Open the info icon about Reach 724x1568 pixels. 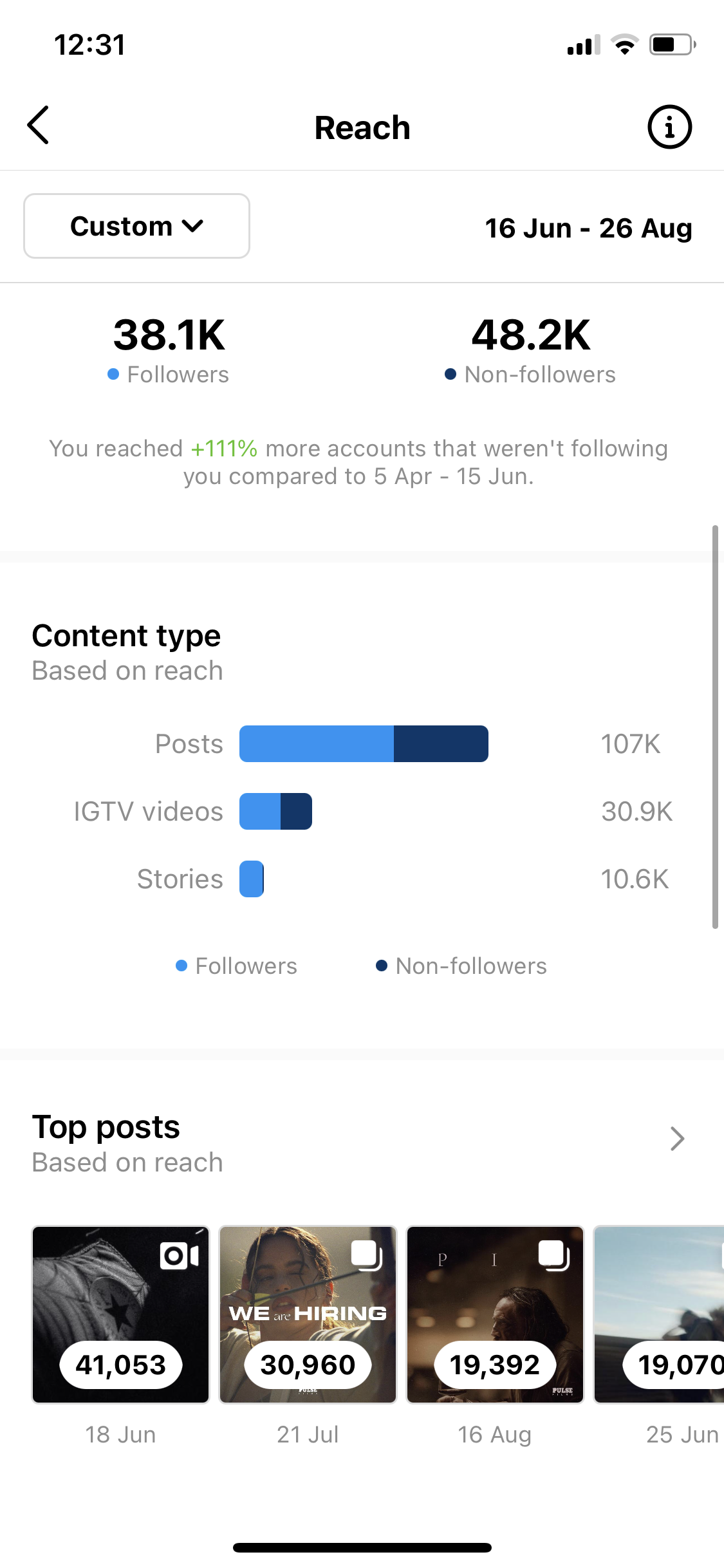coord(669,127)
